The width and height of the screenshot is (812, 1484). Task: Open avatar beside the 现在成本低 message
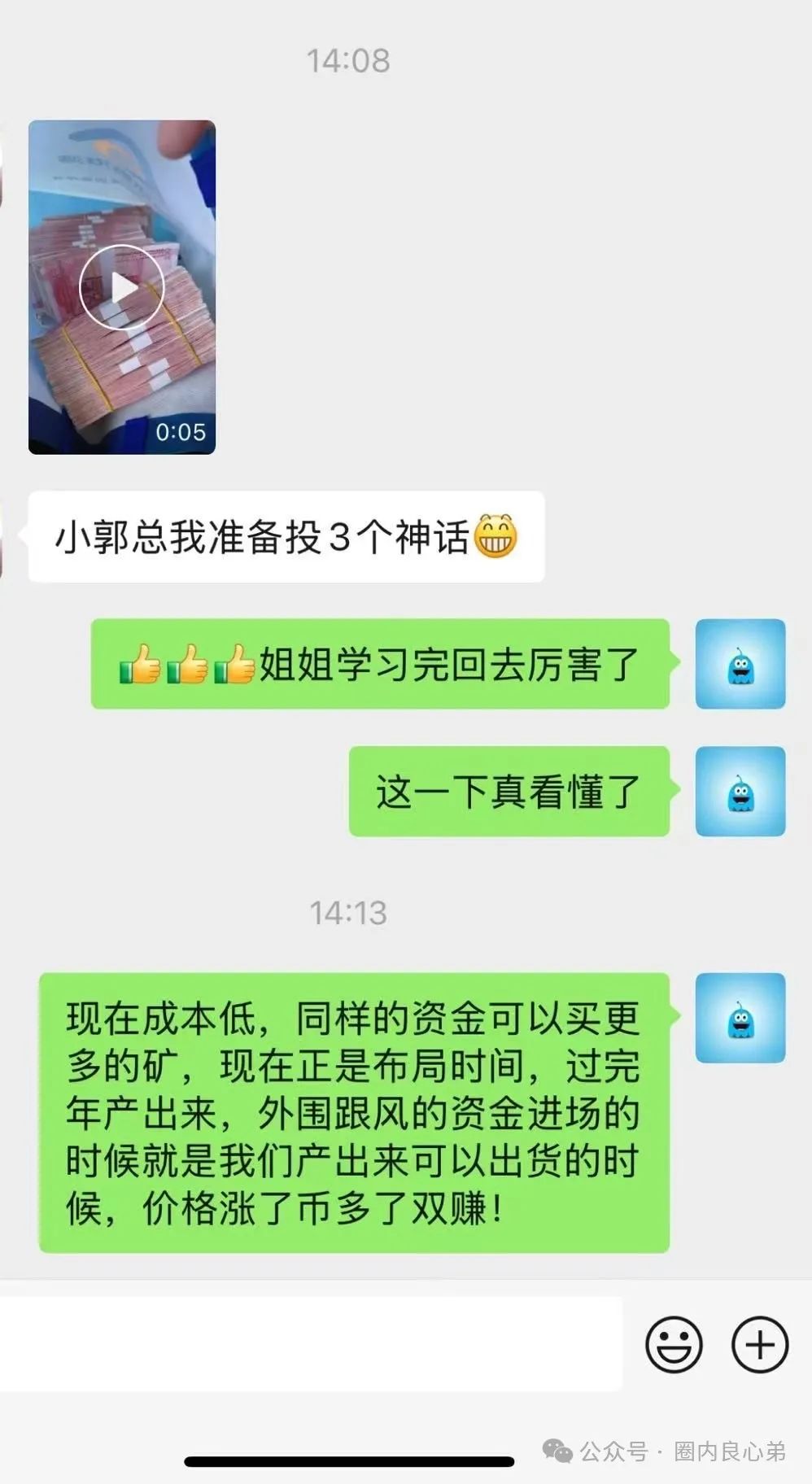pos(740,1018)
